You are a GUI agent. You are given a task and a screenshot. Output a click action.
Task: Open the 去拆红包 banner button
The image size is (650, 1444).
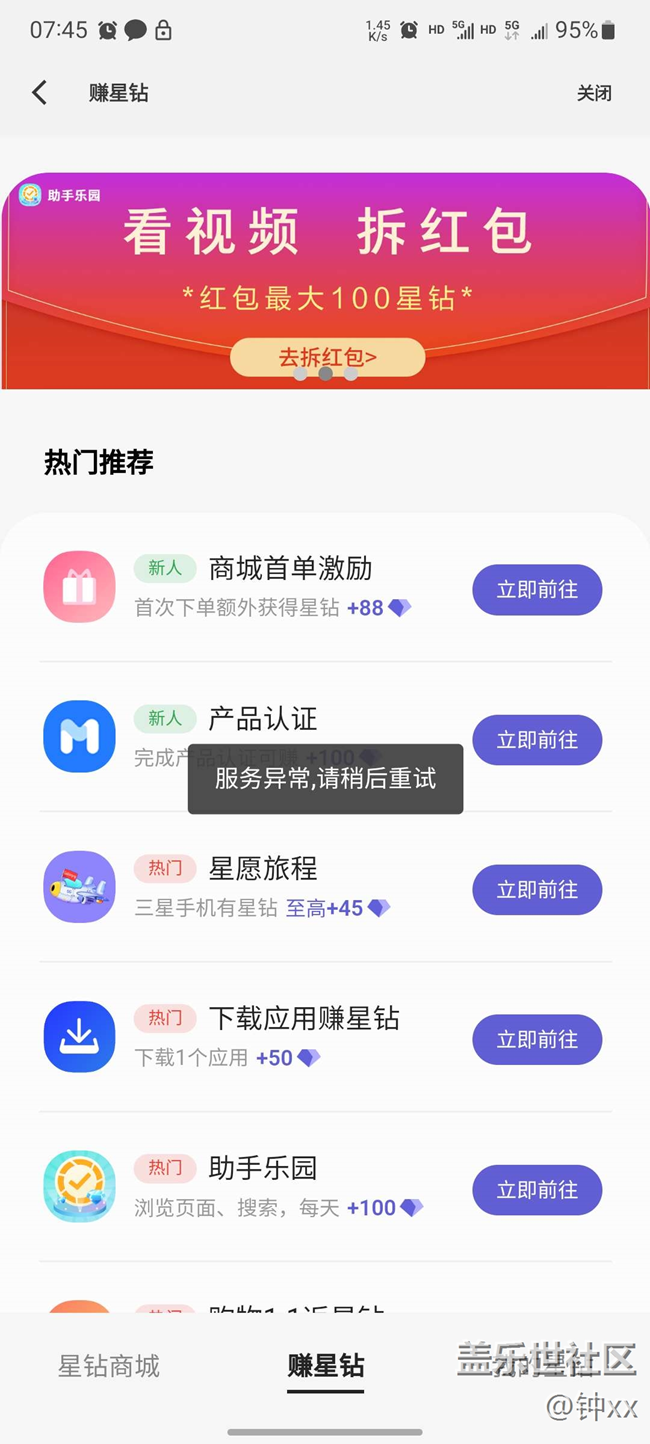[327, 357]
